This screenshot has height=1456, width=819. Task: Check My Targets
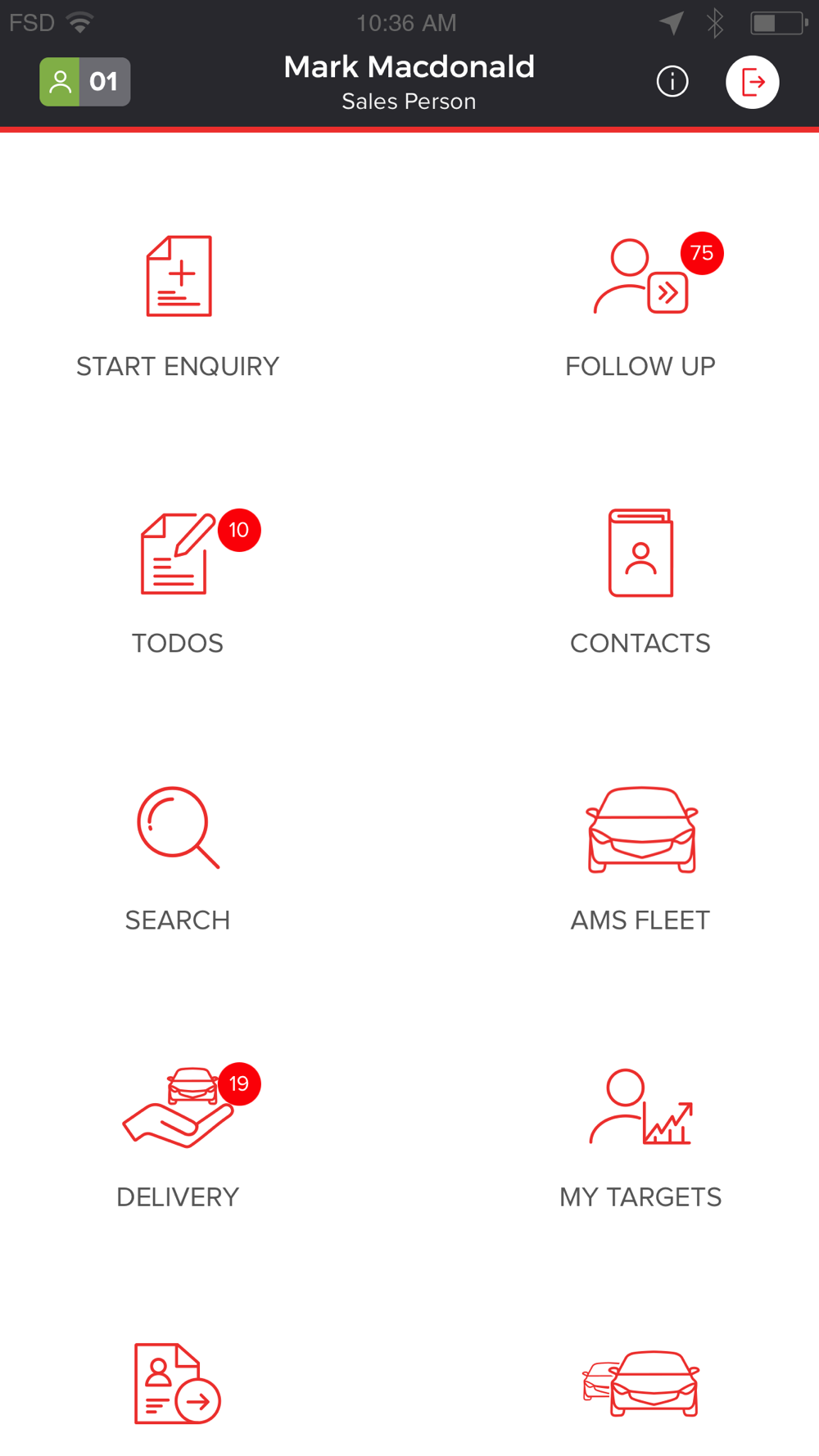[640, 1137]
